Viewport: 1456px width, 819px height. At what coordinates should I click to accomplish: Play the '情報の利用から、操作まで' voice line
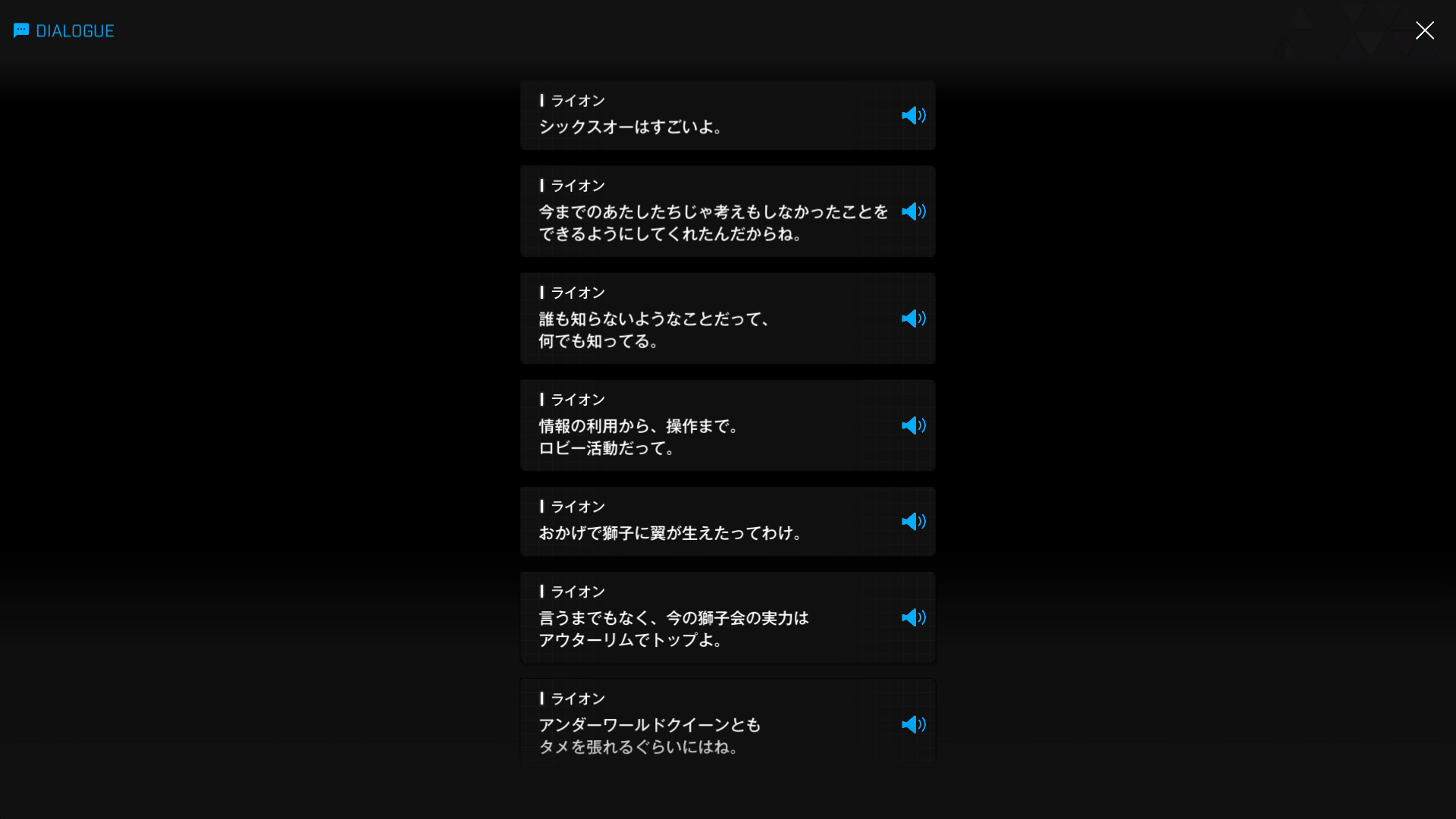[913, 425]
